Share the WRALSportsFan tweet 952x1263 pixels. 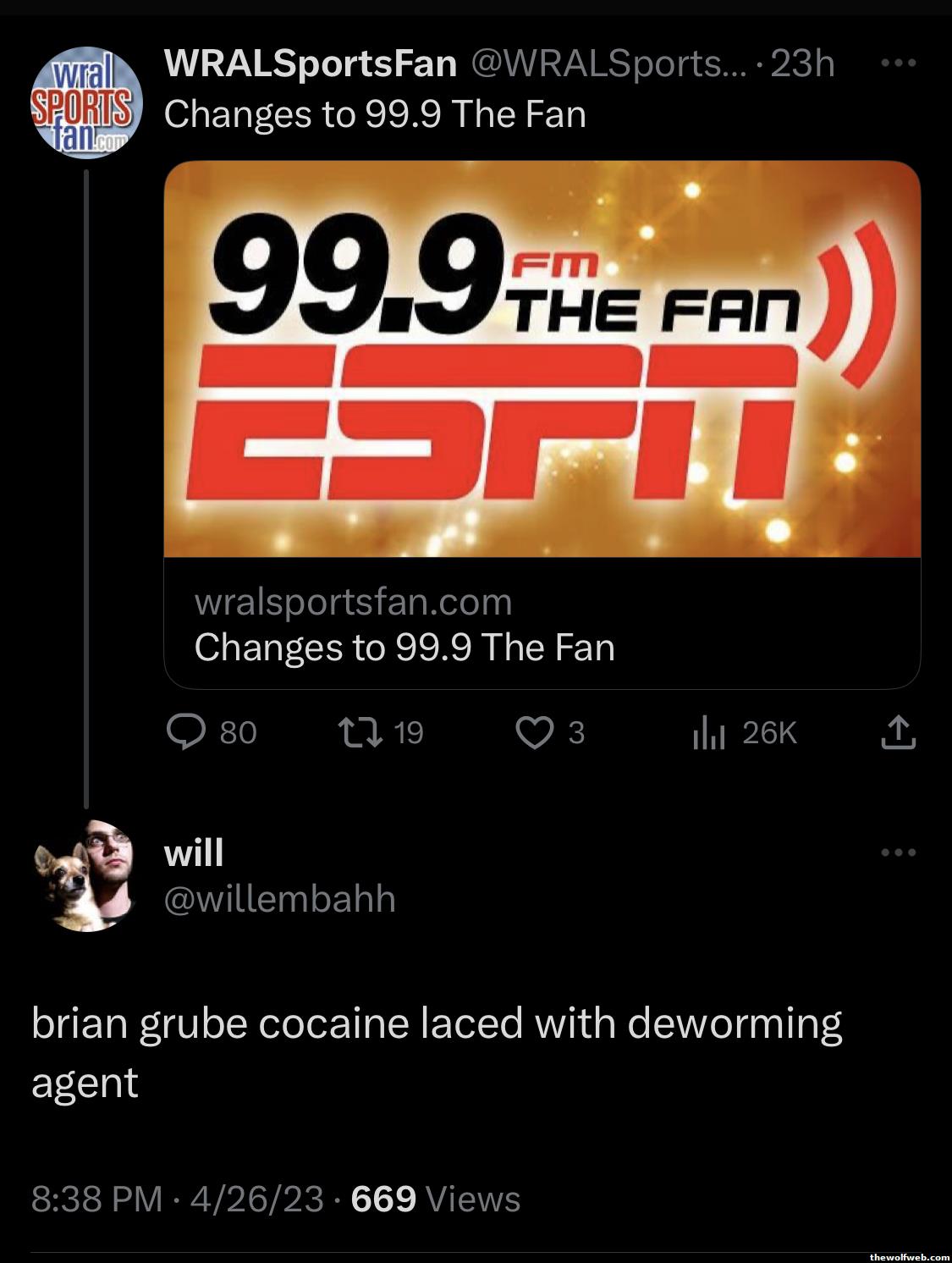[898, 732]
